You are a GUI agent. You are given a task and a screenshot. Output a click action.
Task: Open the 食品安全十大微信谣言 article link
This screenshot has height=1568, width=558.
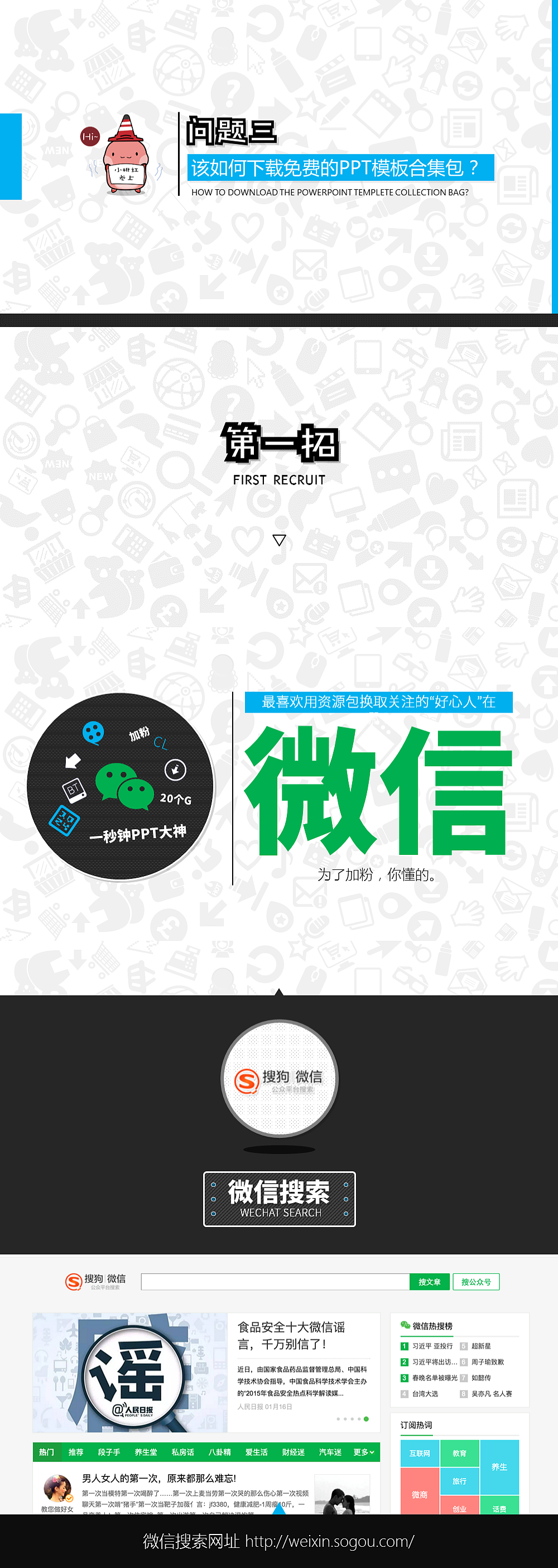(292, 1327)
